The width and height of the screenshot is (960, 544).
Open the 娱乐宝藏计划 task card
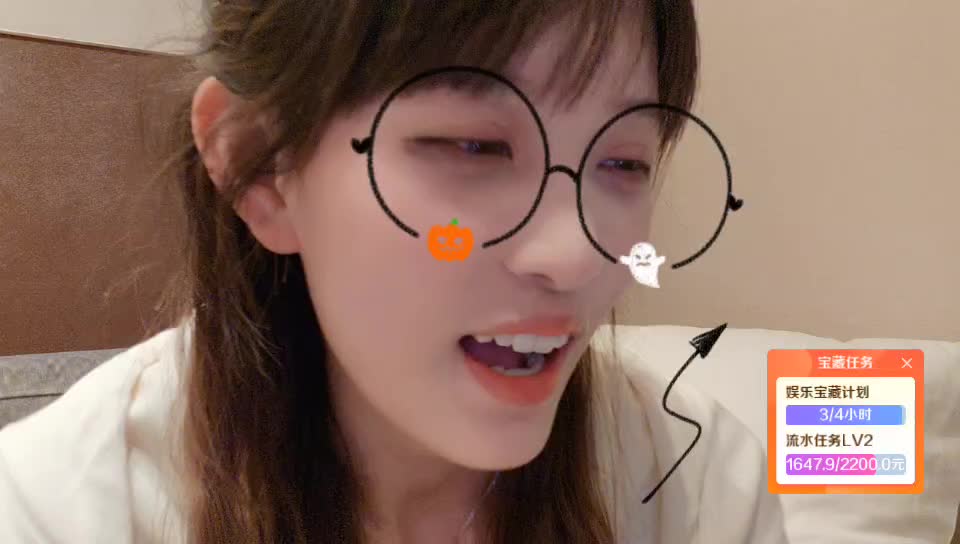pos(845,404)
